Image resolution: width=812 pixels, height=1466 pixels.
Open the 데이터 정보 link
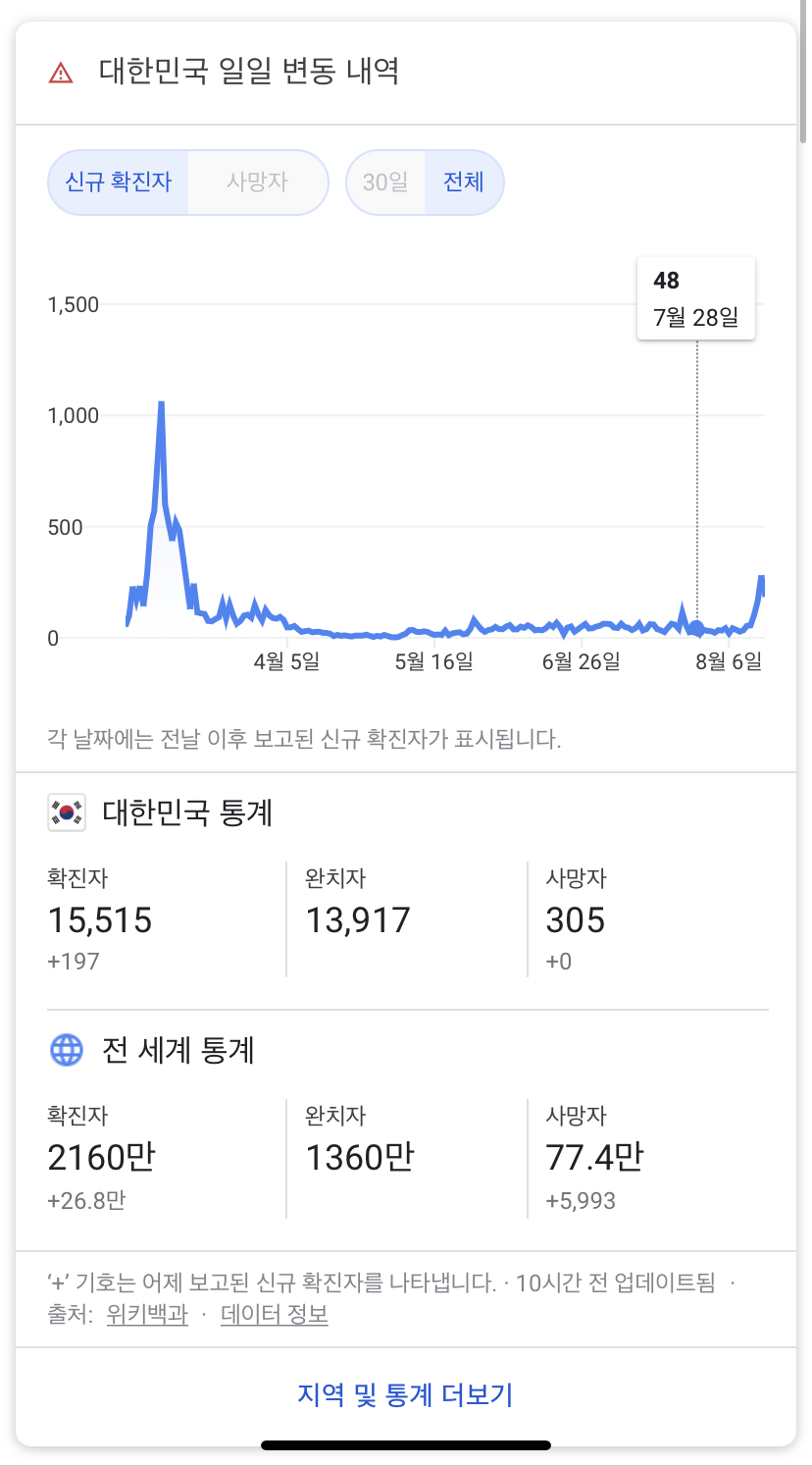[275, 1314]
